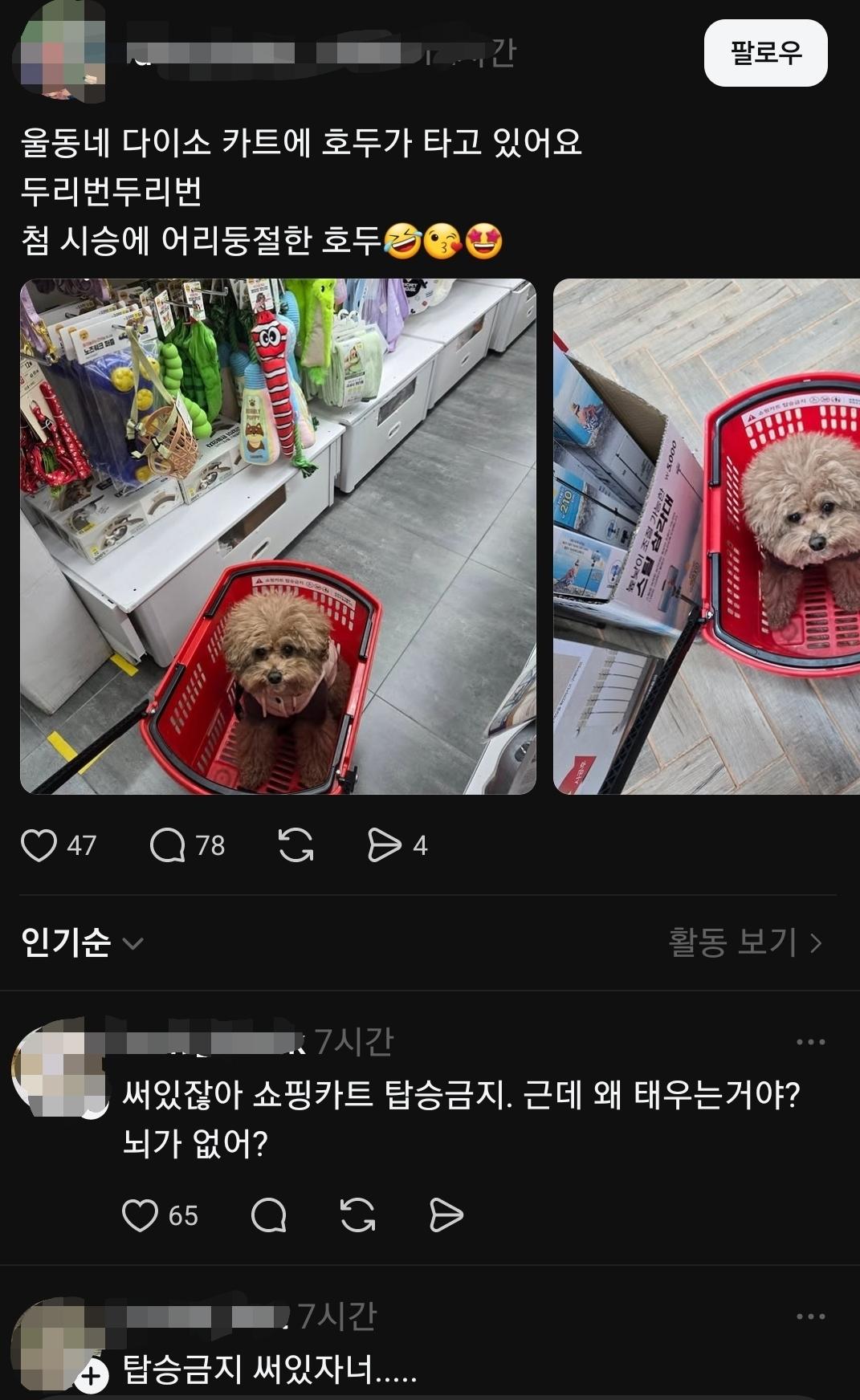The image size is (860, 1400).
Task: Open the first photo of dog in basket
Action: 278,536
